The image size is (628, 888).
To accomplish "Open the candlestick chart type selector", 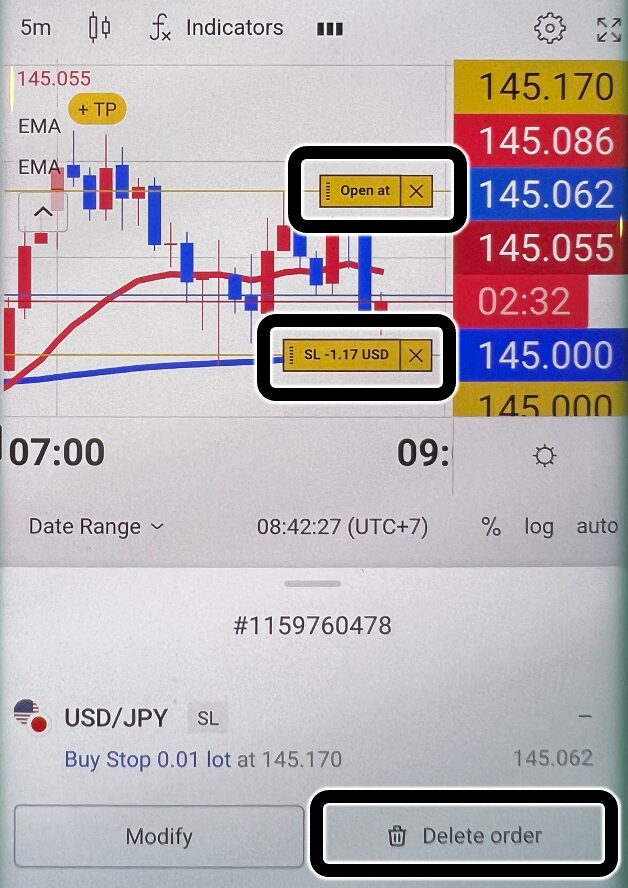I will tap(99, 27).
